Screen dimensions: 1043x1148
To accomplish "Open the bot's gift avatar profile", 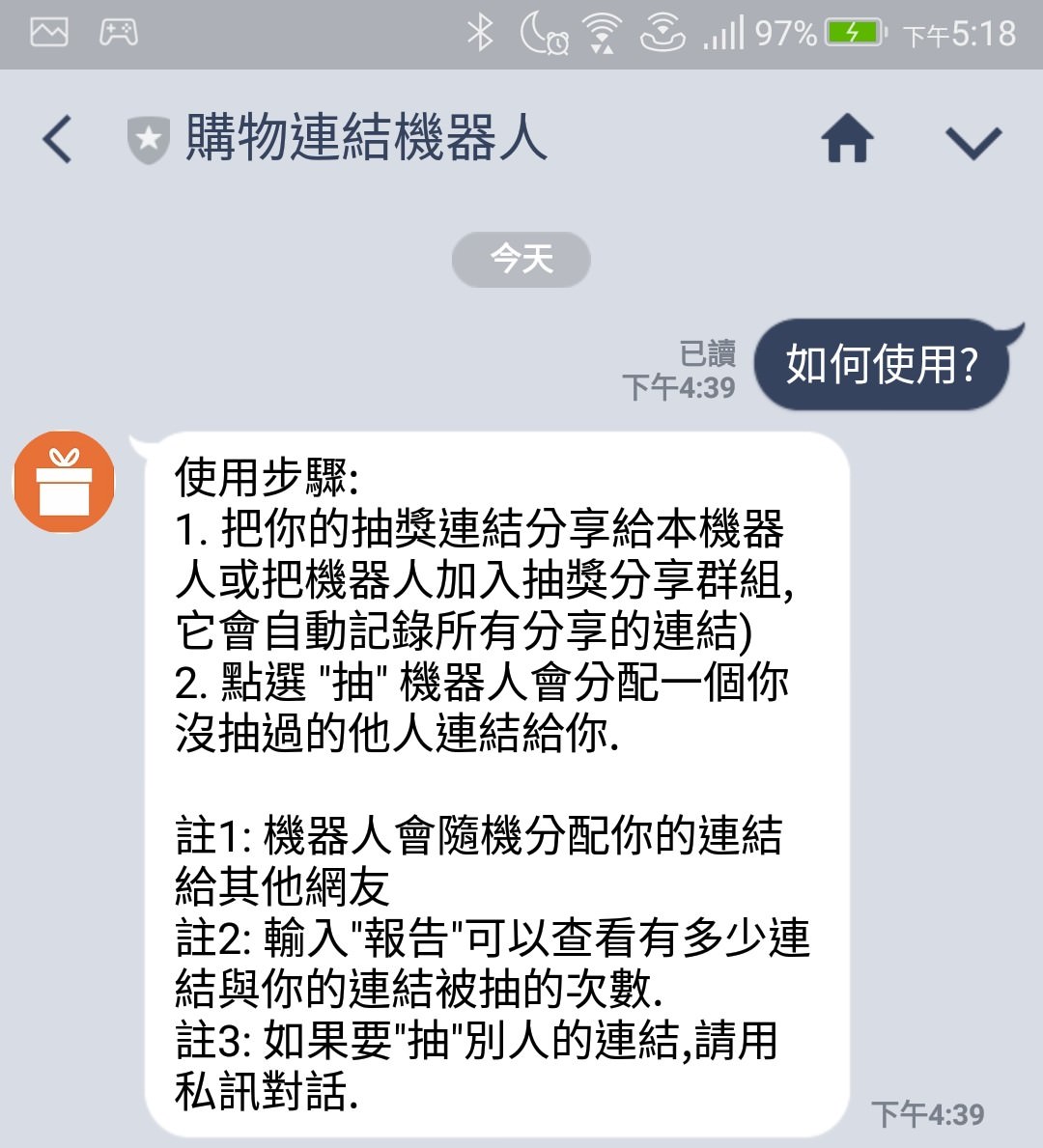I will [64, 482].
